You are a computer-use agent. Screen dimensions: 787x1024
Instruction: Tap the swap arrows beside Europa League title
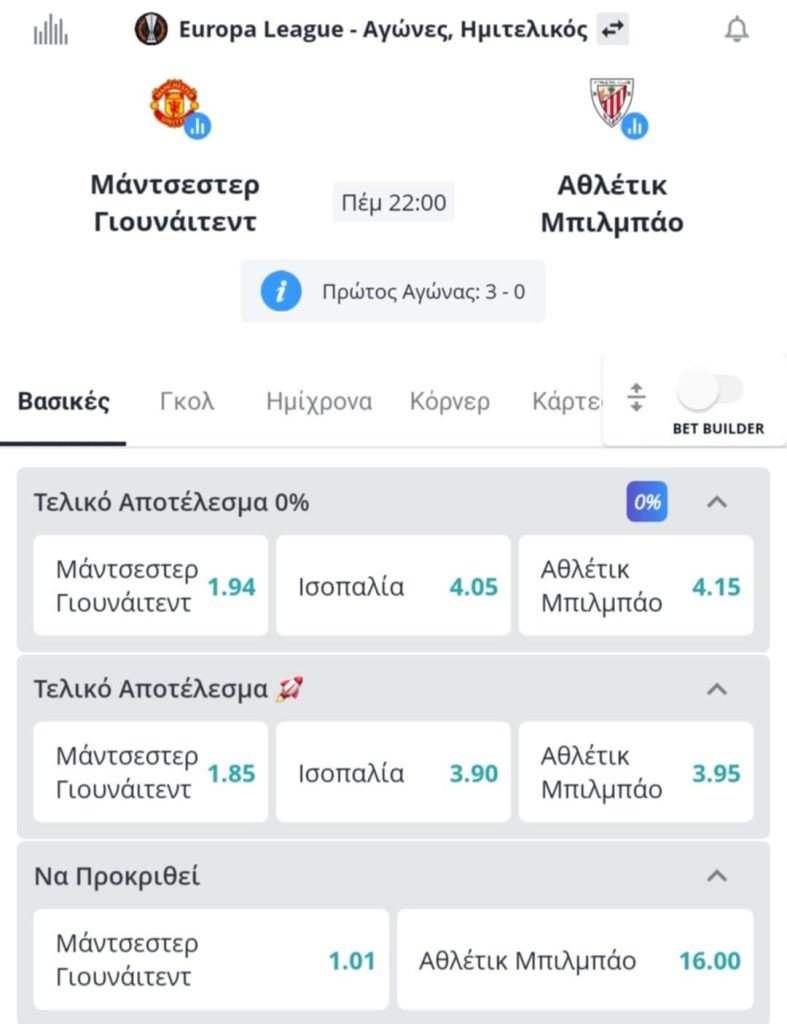point(612,30)
